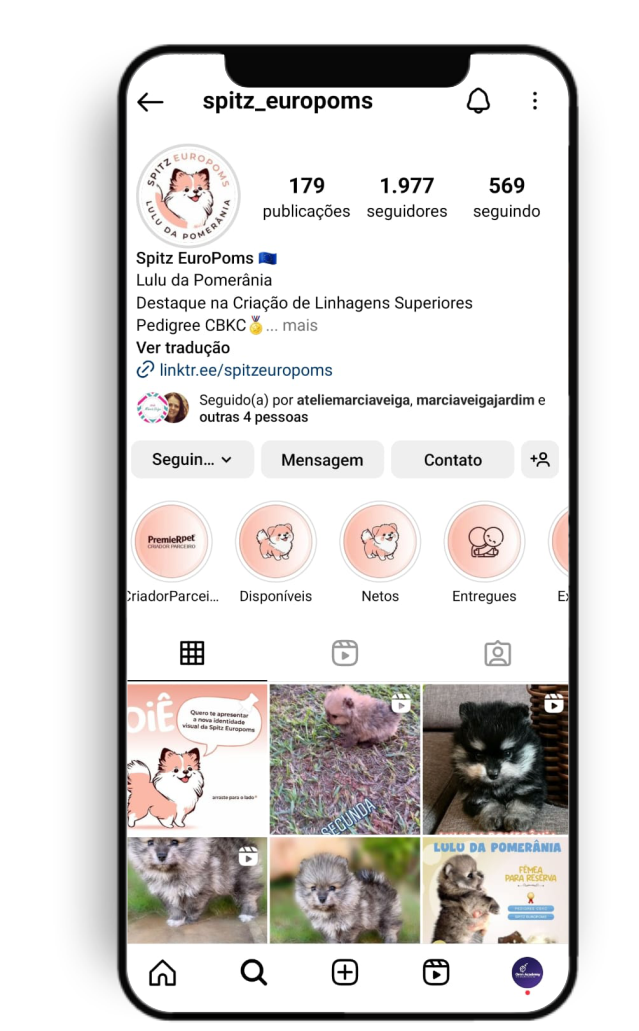The height and width of the screenshot is (1031, 639).
Task: Create a new post with the plus icon
Action: (345, 972)
